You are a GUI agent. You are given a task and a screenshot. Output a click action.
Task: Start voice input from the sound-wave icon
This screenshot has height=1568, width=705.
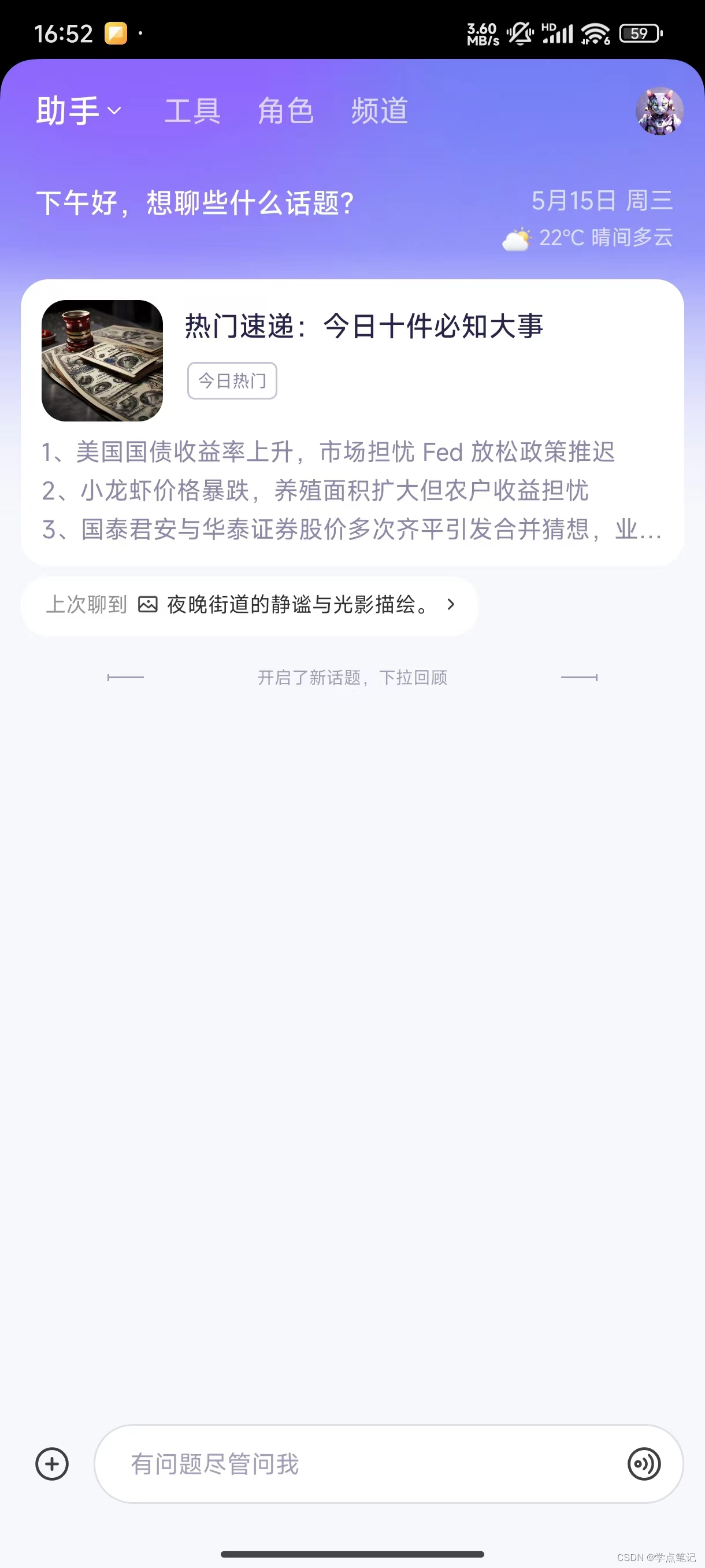644,1464
